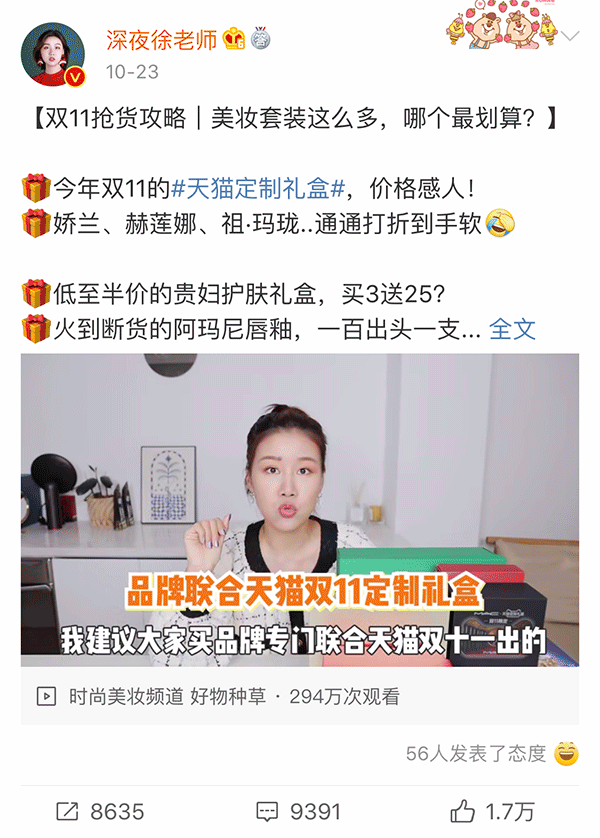Expand full post text via 全文
This screenshot has height=838, width=600.
513,328
